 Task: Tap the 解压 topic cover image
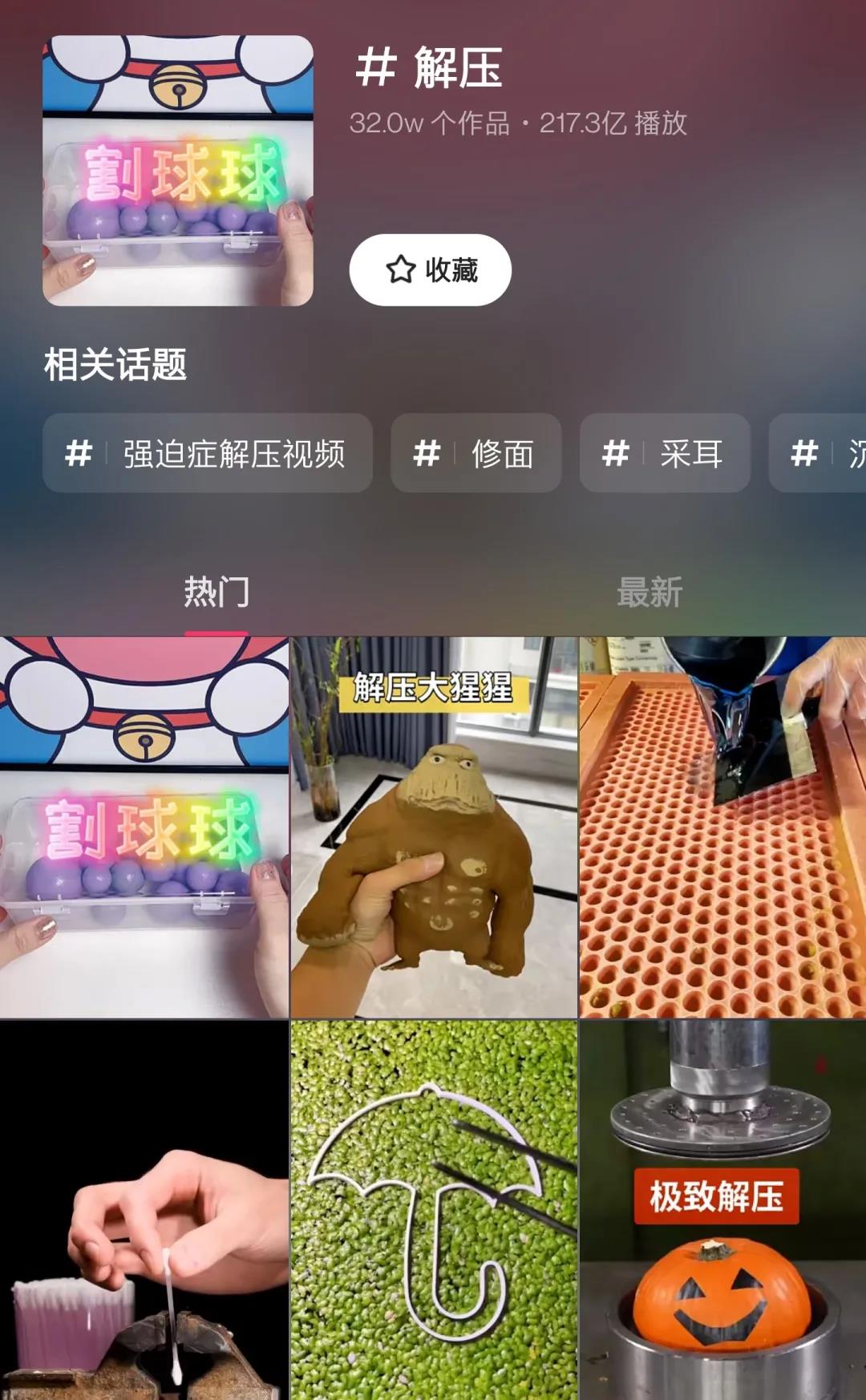tap(178, 170)
